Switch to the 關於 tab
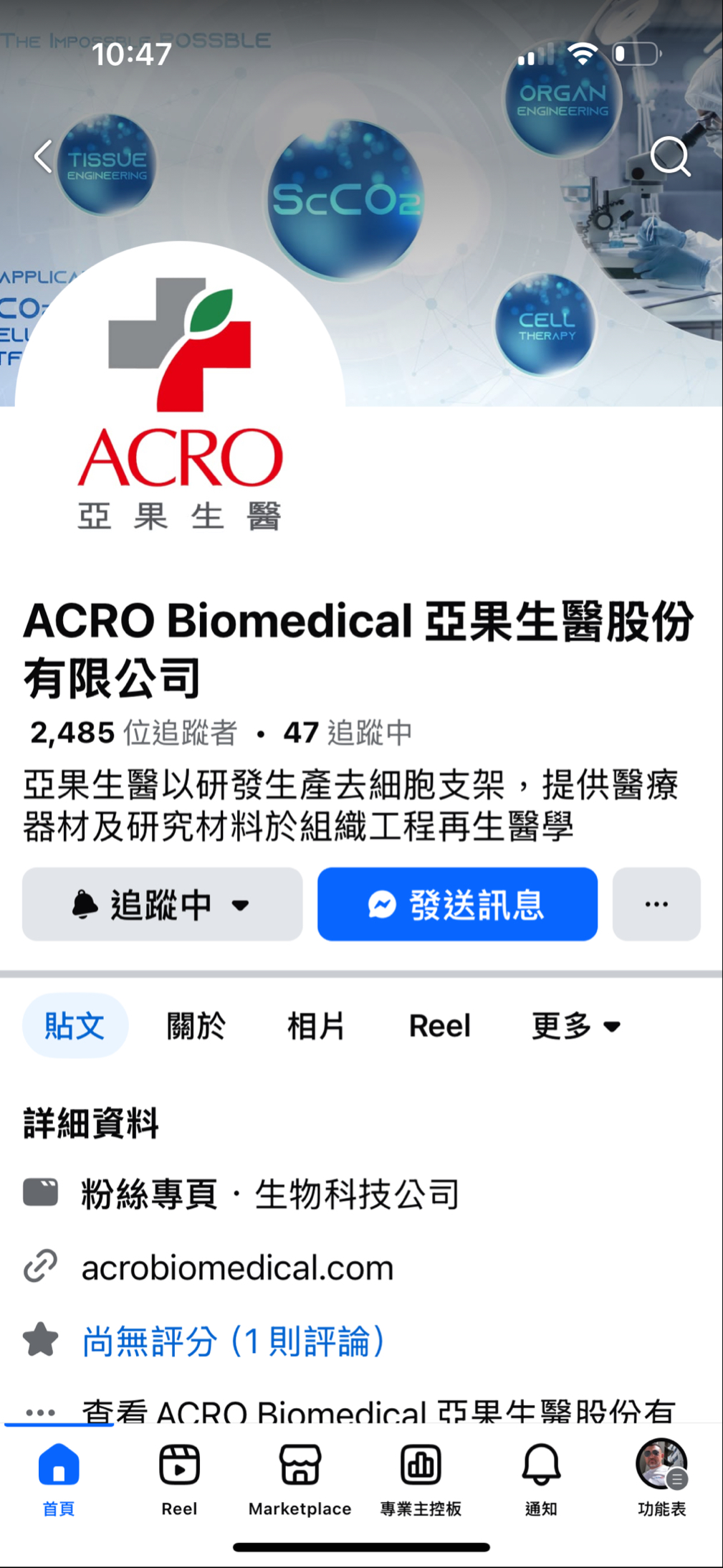The height and width of the screenshot is (1568, 723). tap(196, 1025)
